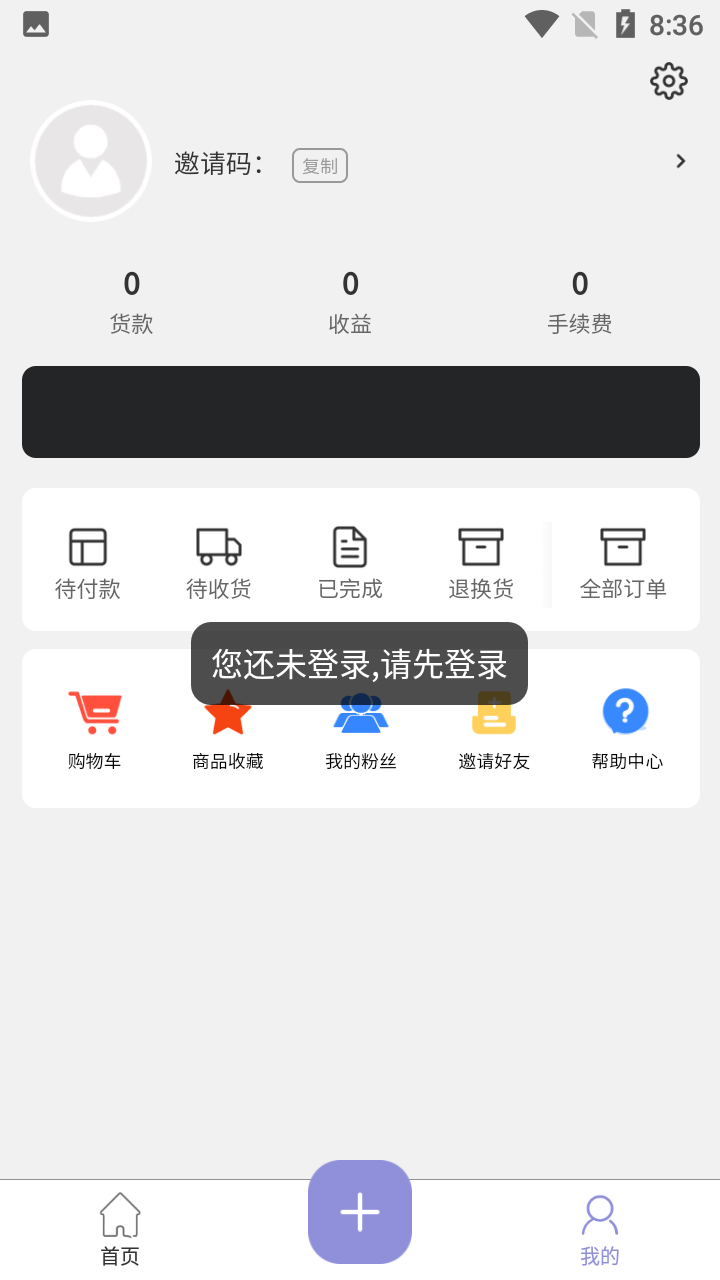This screenshot has height=1280, width=720.
Task: View 全部订单 all orders
Action: (623, 563)
